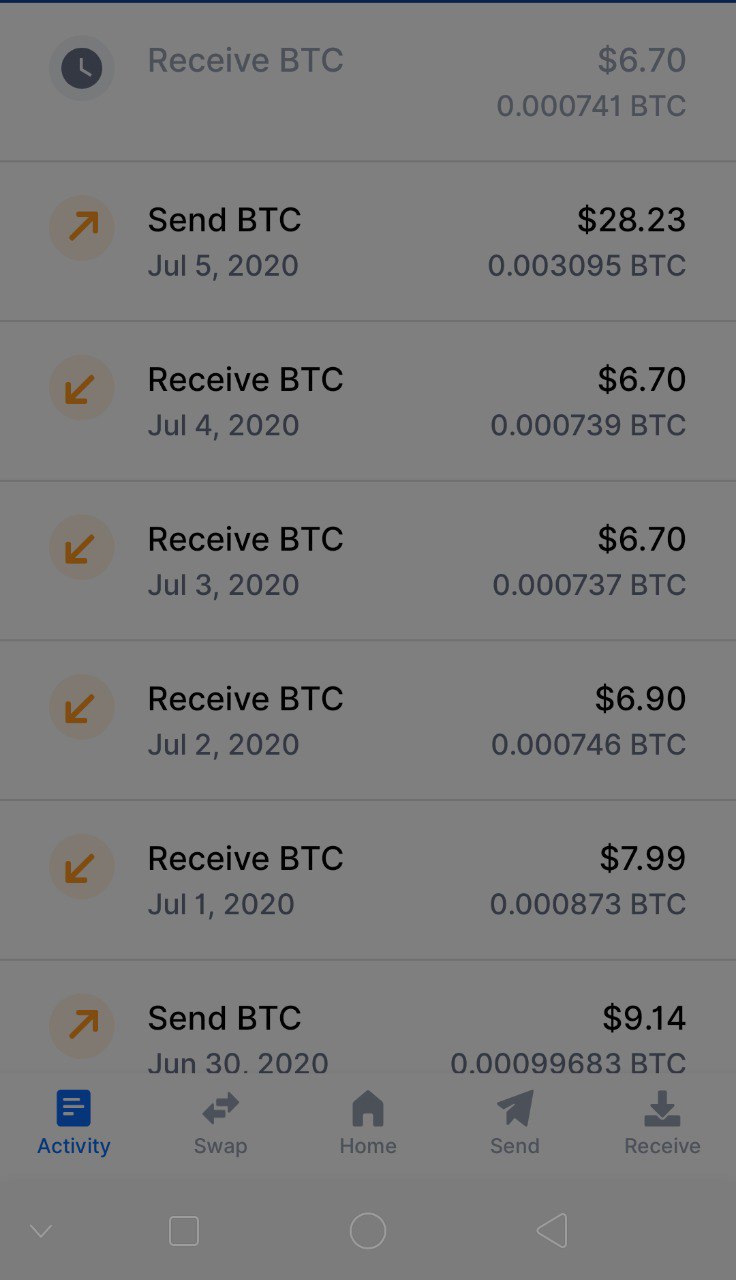The height and width of the screenshot is (1280, 736).
Task: Open the pending Receive BTC transaction
Action: pos(368,82)
